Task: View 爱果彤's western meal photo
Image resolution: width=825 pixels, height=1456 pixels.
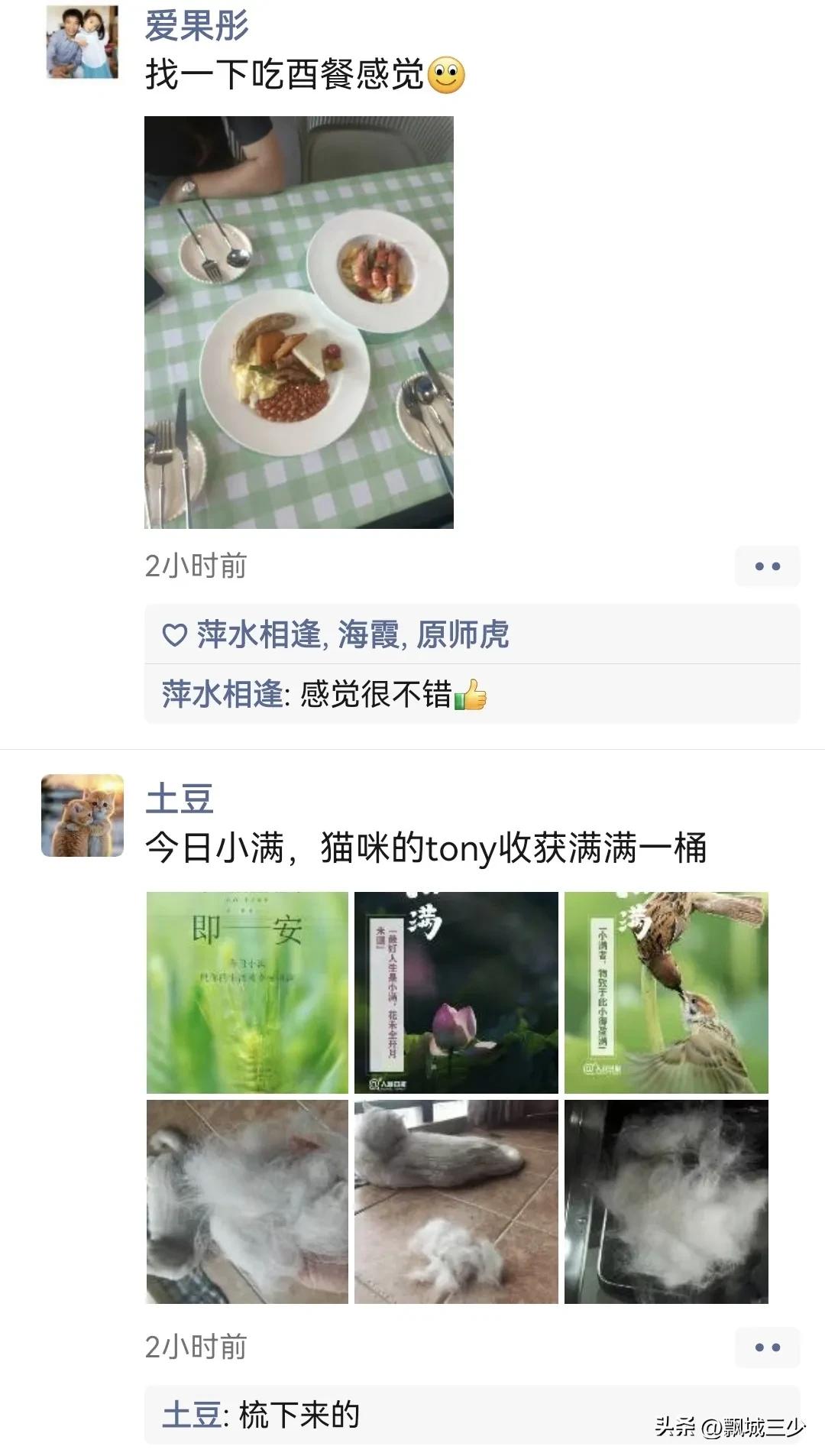Action: [299, 322]
